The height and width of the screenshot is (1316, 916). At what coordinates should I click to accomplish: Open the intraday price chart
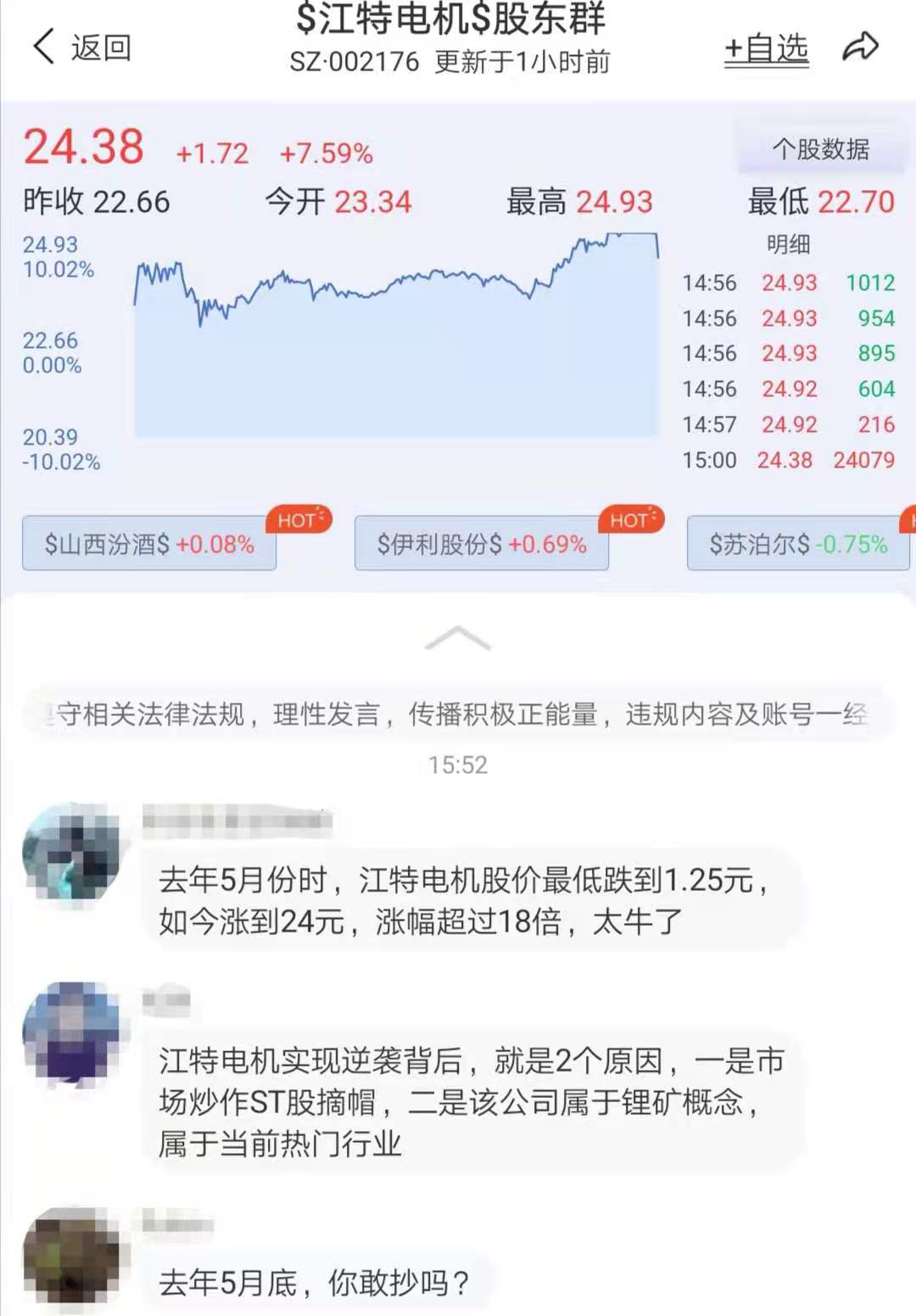tap(396, 339)
